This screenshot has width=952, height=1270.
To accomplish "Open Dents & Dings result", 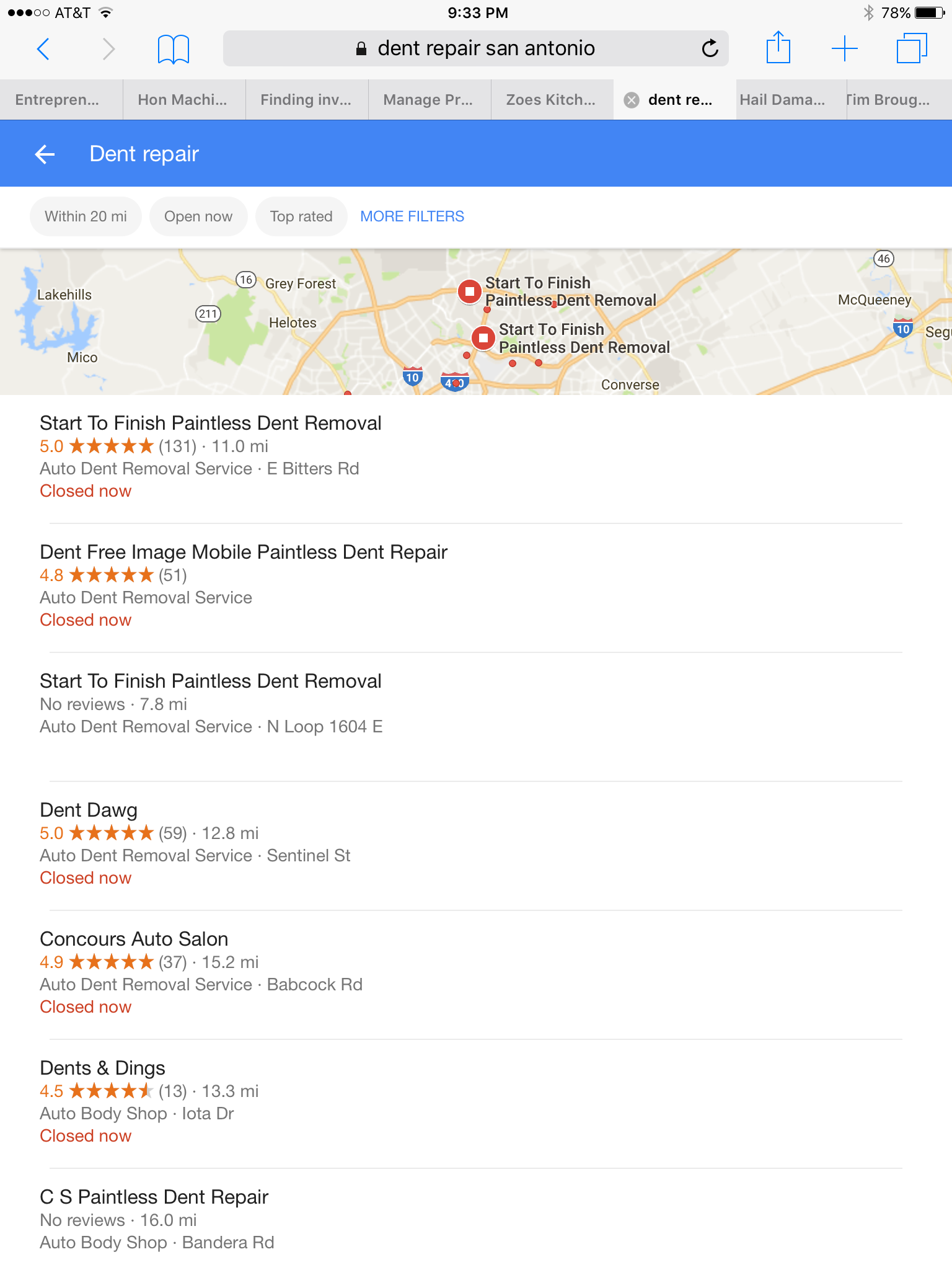I will (x=102, y=1068).
